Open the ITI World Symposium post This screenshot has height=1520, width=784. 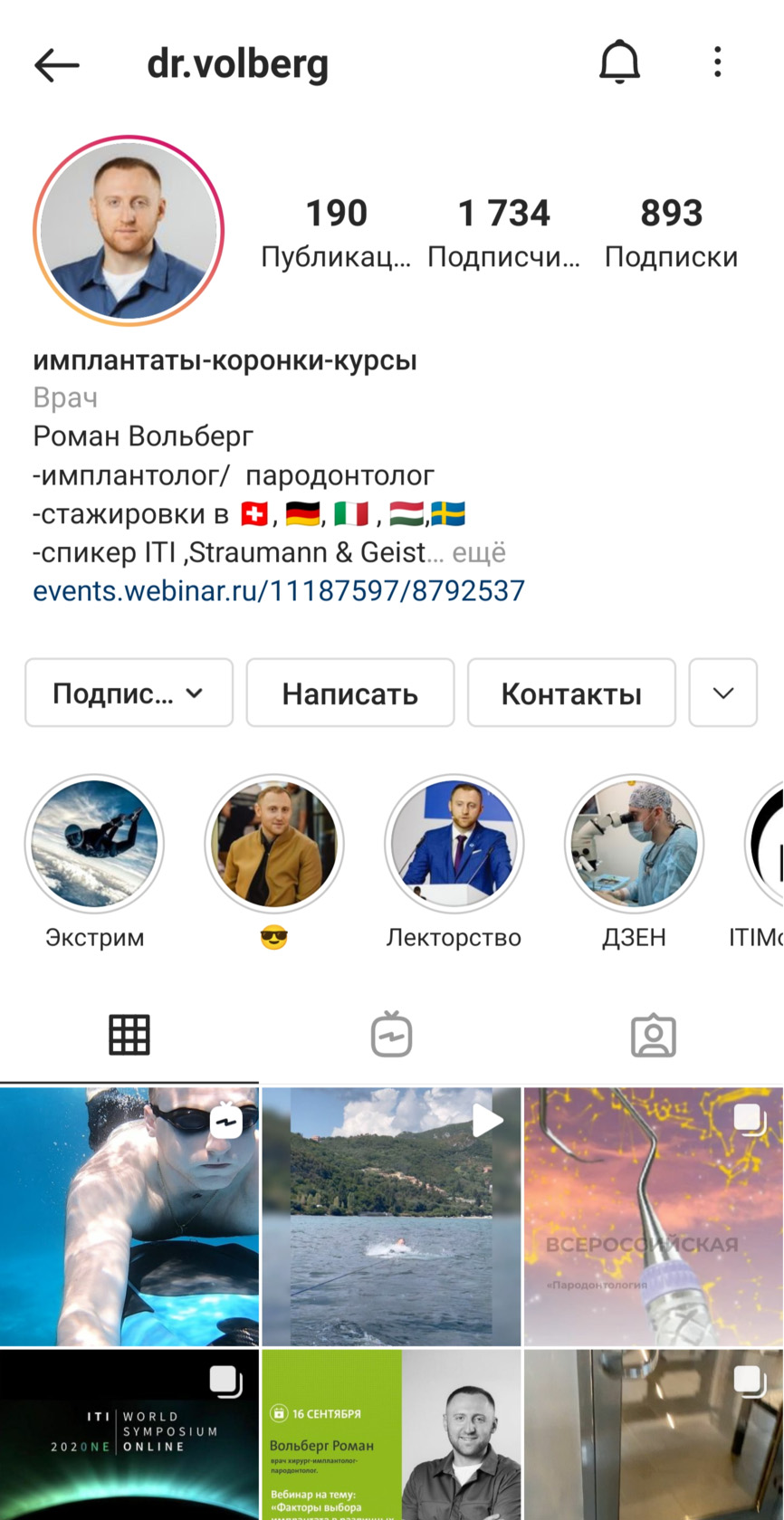click(x=129, y=1434)
